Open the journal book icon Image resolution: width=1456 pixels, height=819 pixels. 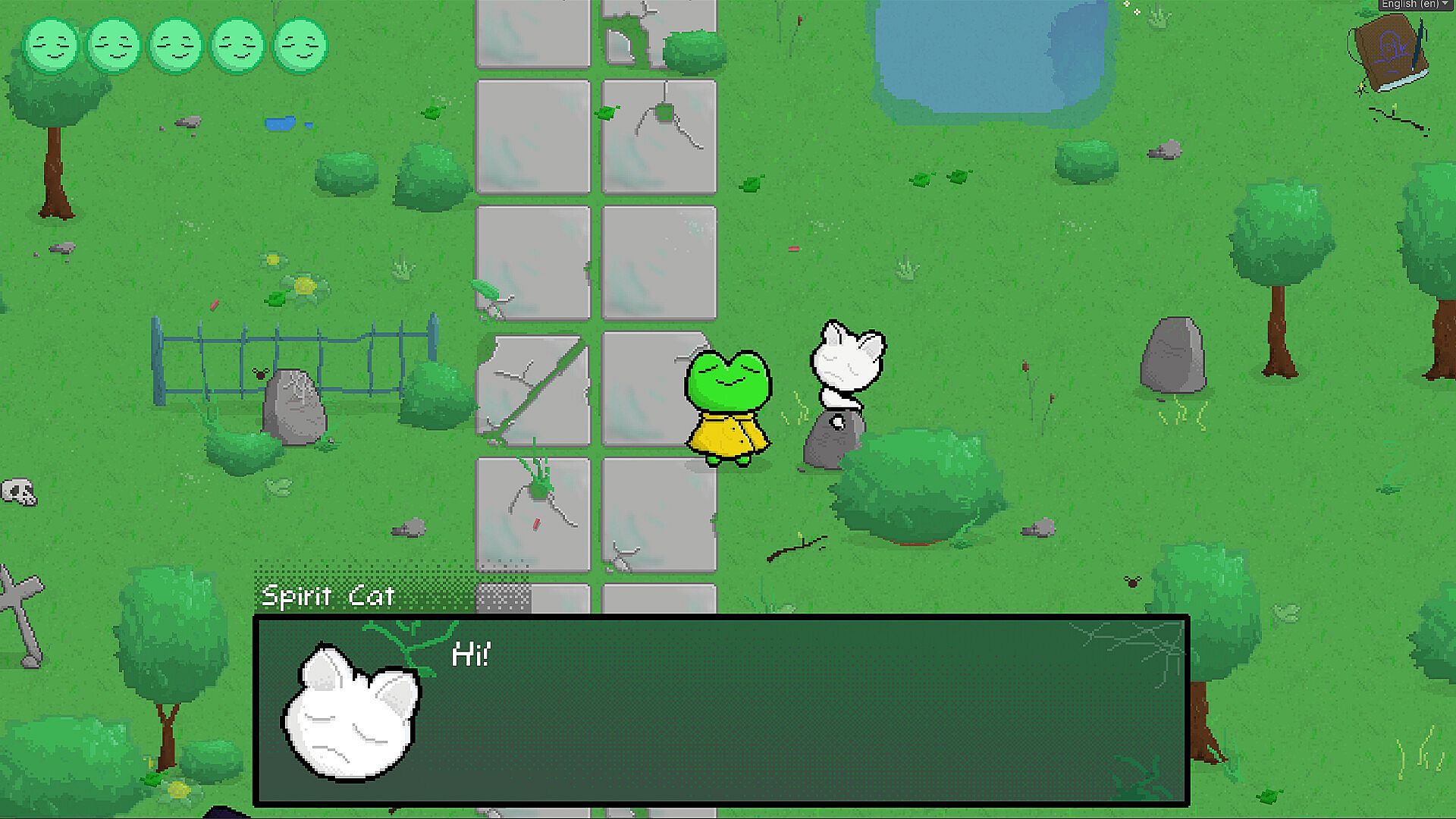[x=1389, y=53]
